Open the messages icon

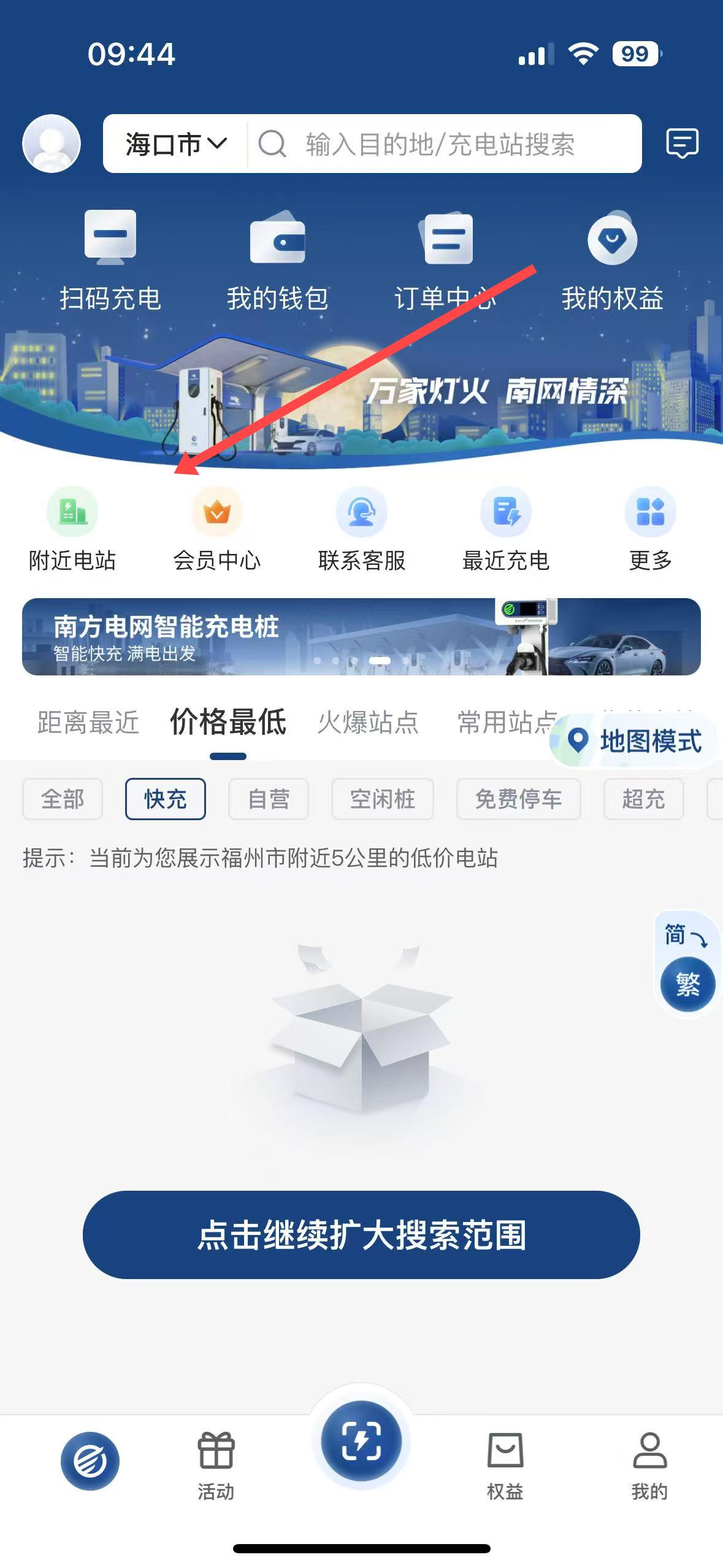681,144
